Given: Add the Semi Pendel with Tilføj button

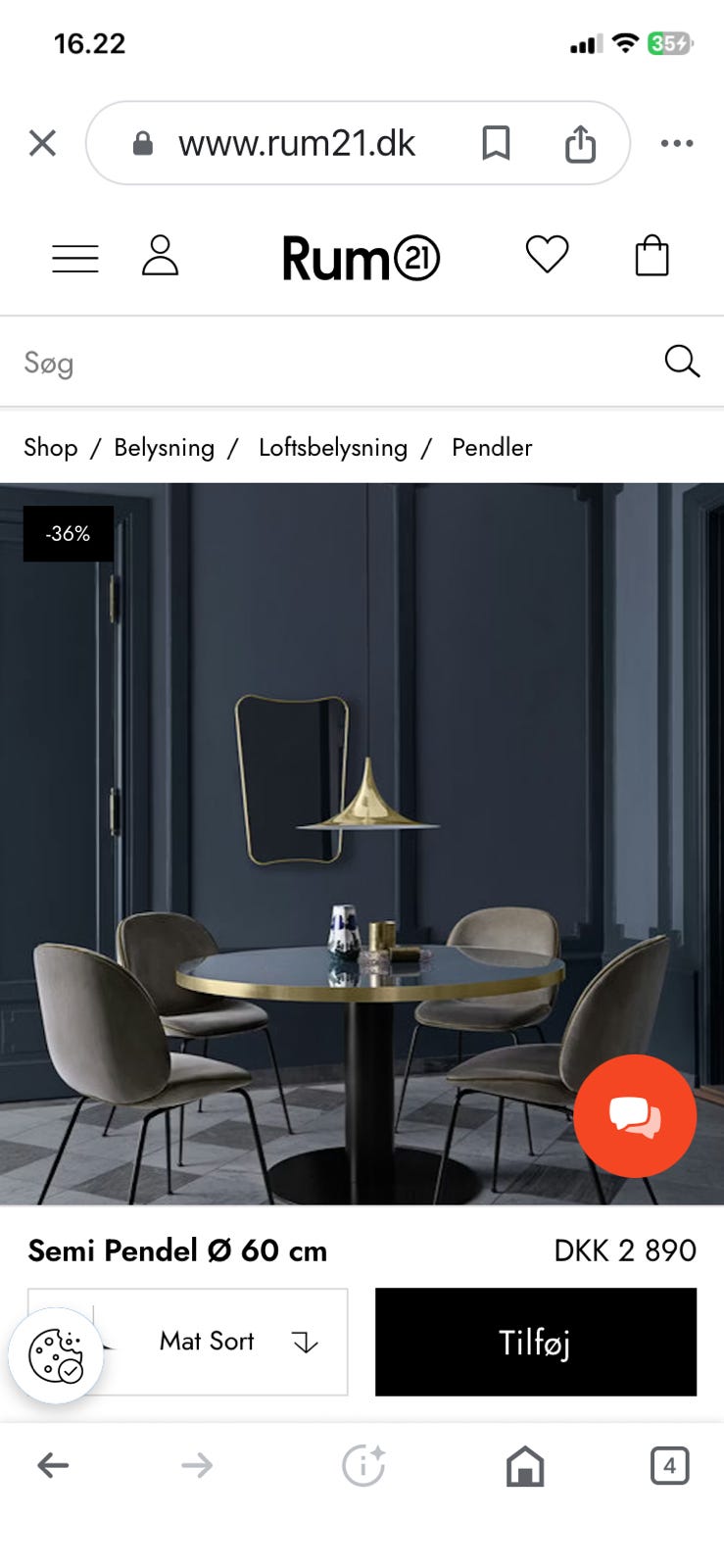Looking at the screenshot, I should [x=535, y=1342].
